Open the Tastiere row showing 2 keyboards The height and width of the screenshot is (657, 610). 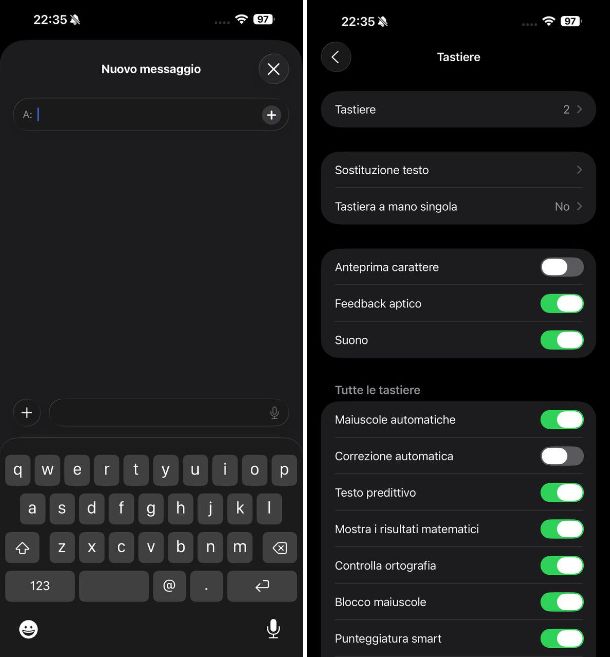tap(458, 109)
